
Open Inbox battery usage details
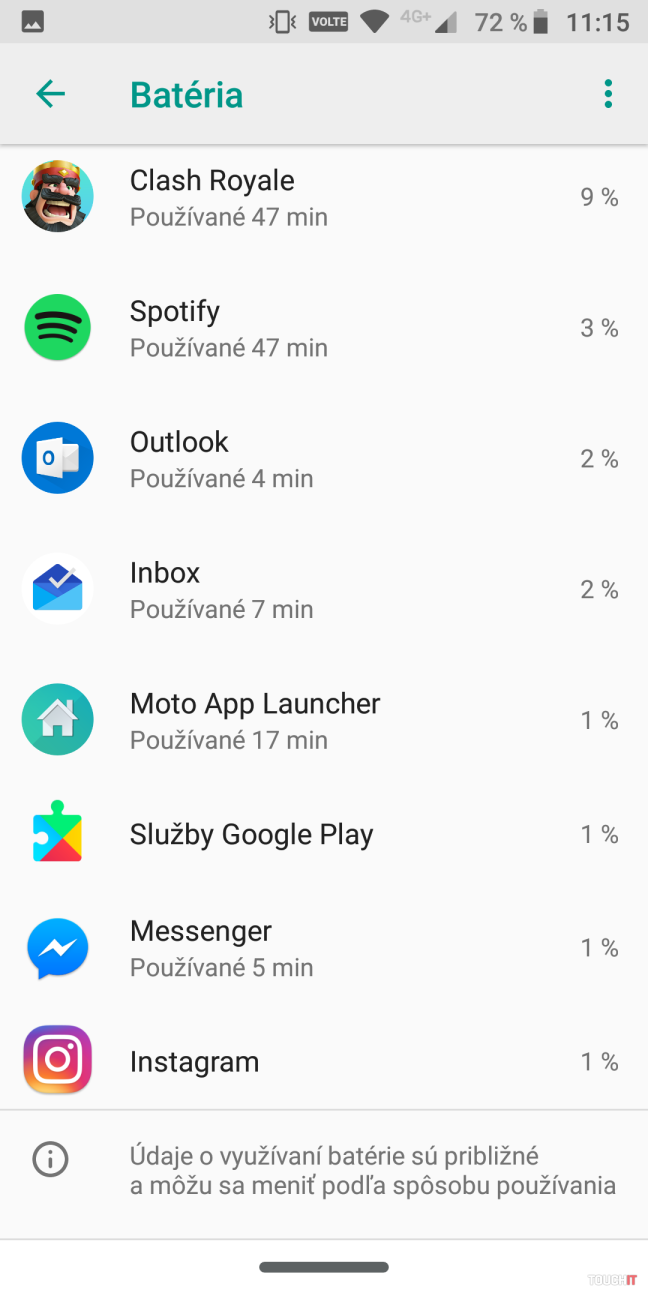[324, 590]
